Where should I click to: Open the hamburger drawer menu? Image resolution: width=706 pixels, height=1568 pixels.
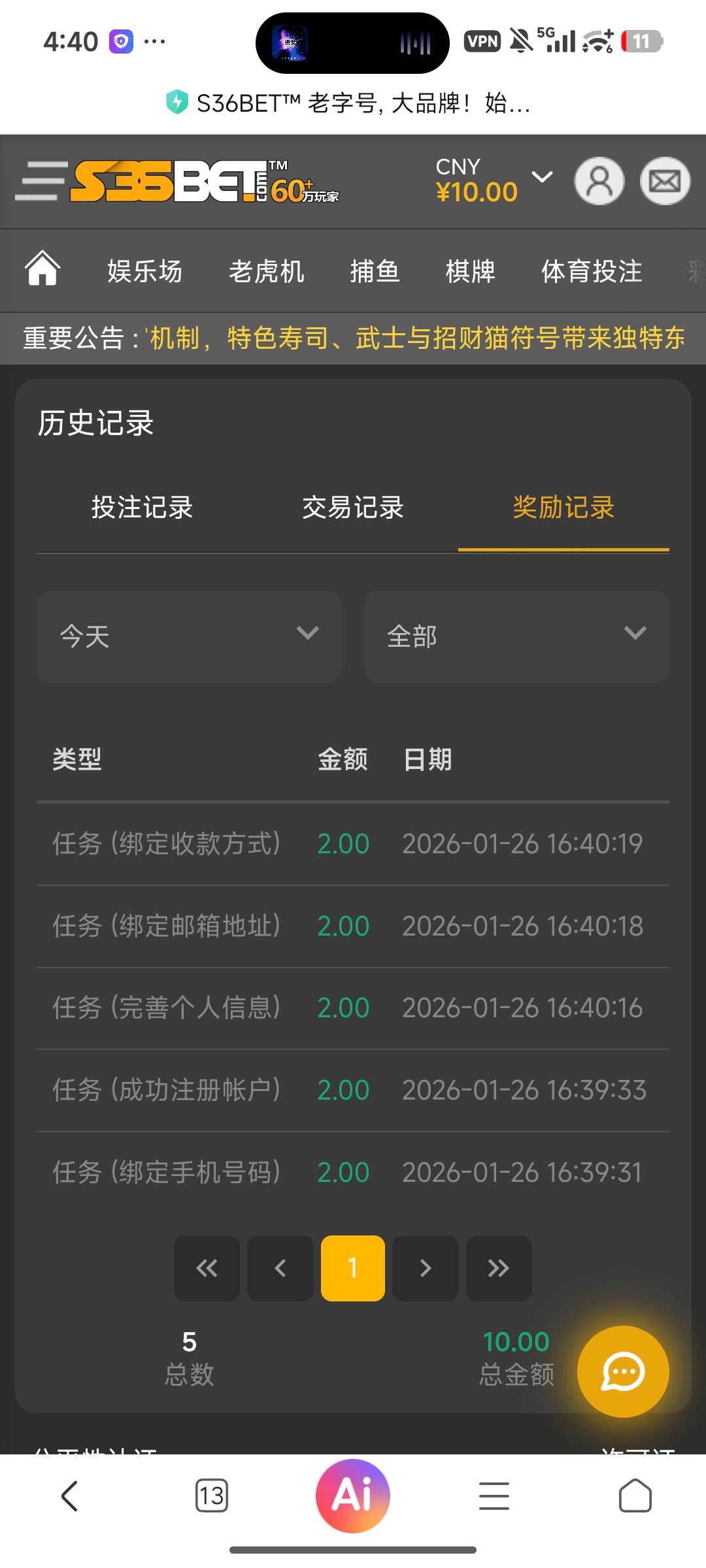click(x=41, y=181)
